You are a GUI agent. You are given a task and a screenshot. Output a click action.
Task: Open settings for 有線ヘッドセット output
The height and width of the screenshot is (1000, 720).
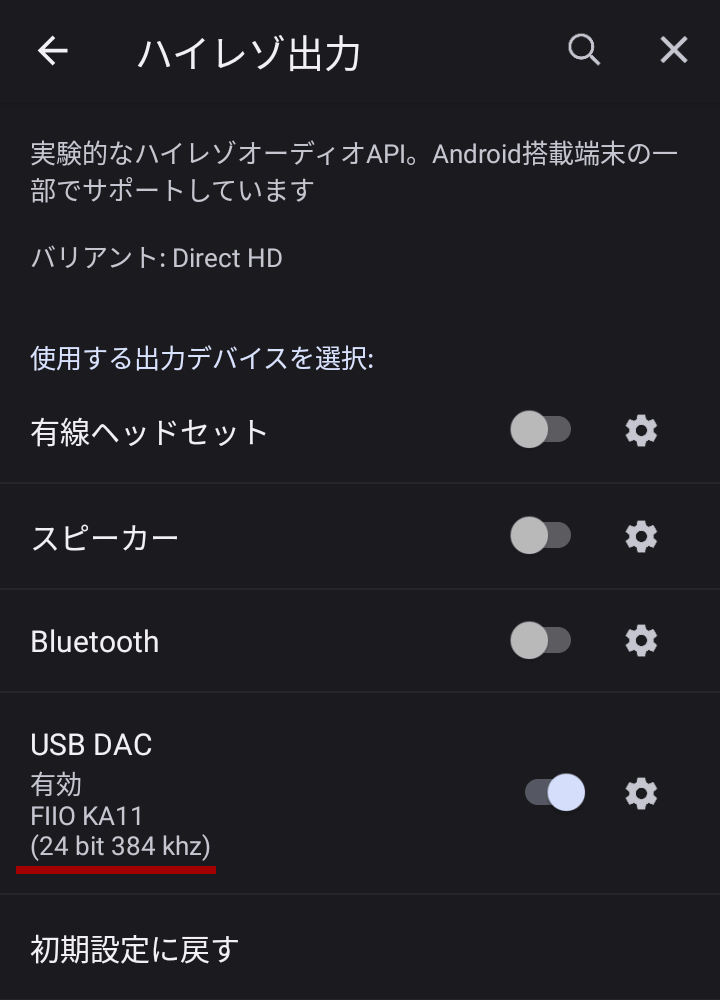tap(640, 430)
